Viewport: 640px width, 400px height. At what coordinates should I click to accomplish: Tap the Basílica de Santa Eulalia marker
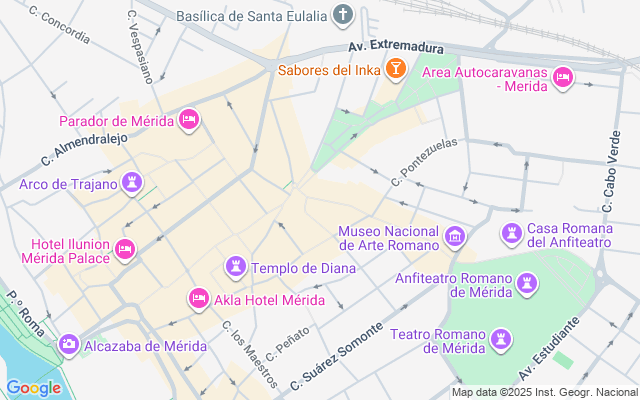(343, 16)
